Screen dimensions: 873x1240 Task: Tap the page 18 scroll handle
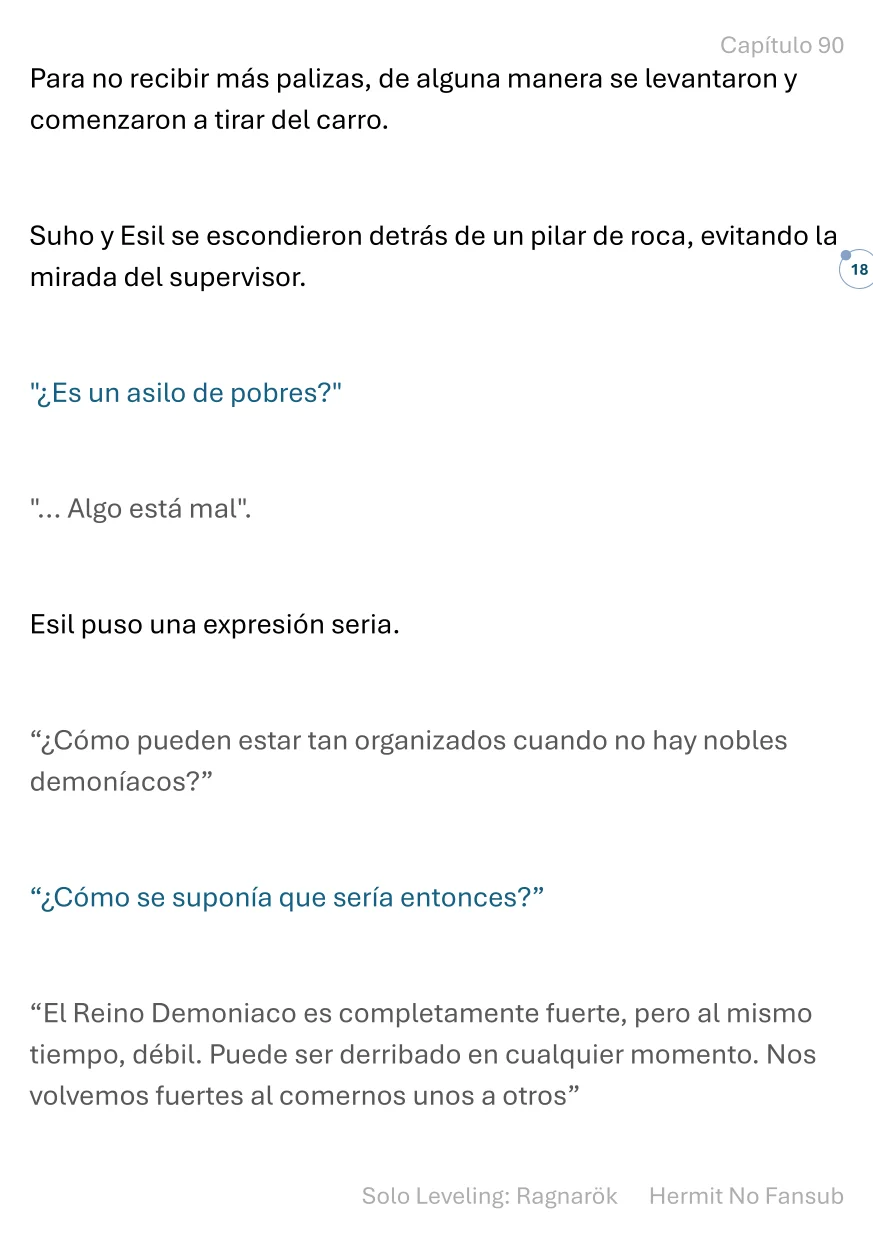[857, 269]
